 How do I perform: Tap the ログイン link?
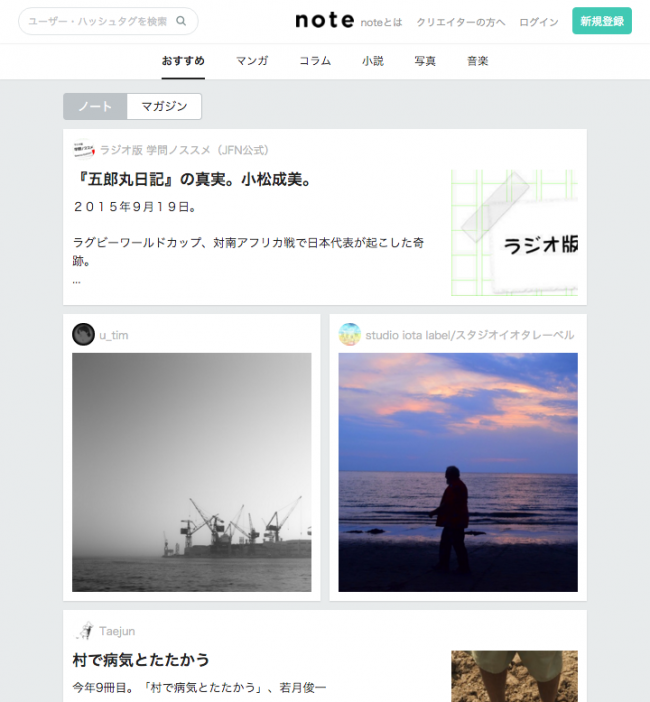tap(539, 22)
